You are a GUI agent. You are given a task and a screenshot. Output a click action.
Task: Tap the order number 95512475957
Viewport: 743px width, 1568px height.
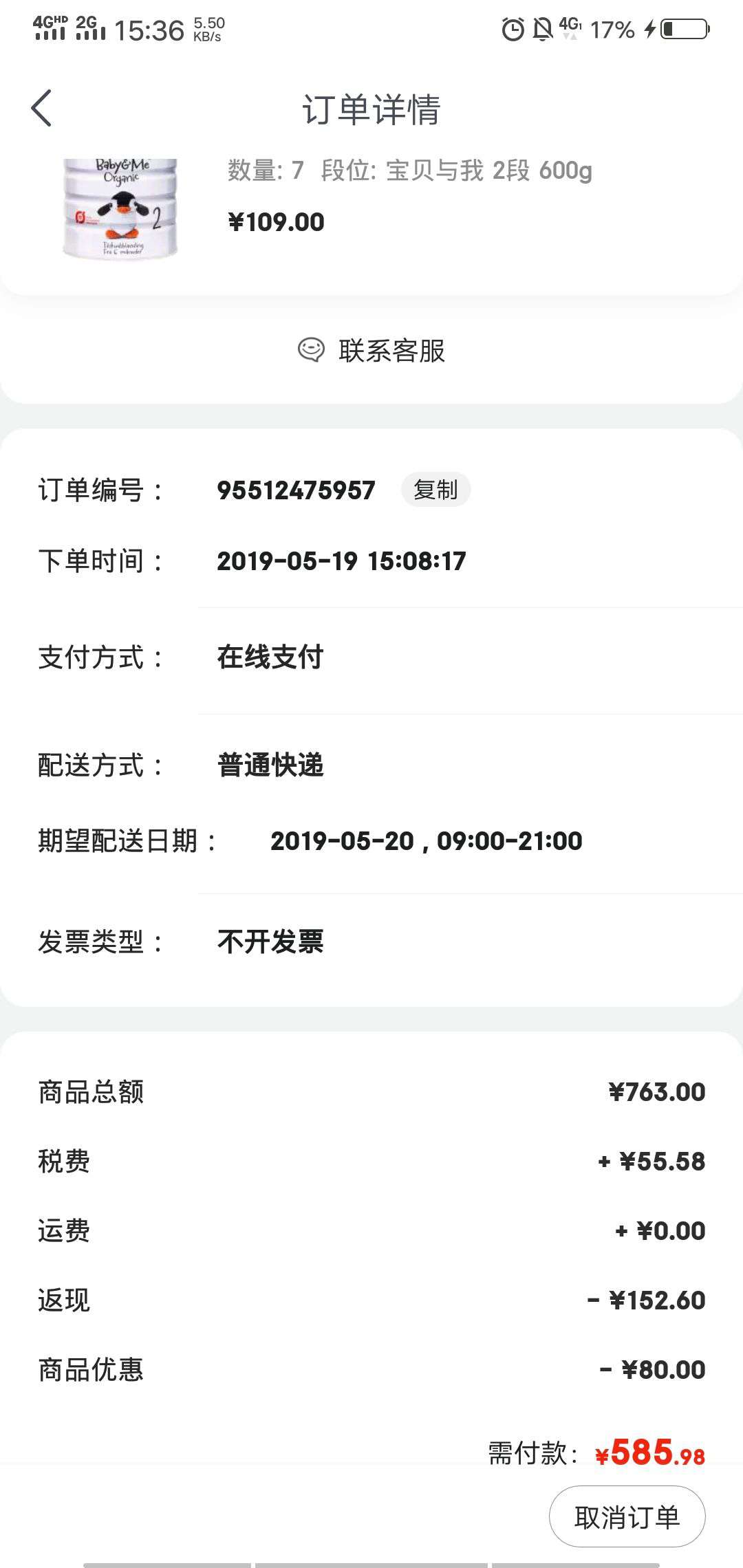click(294, 490)
